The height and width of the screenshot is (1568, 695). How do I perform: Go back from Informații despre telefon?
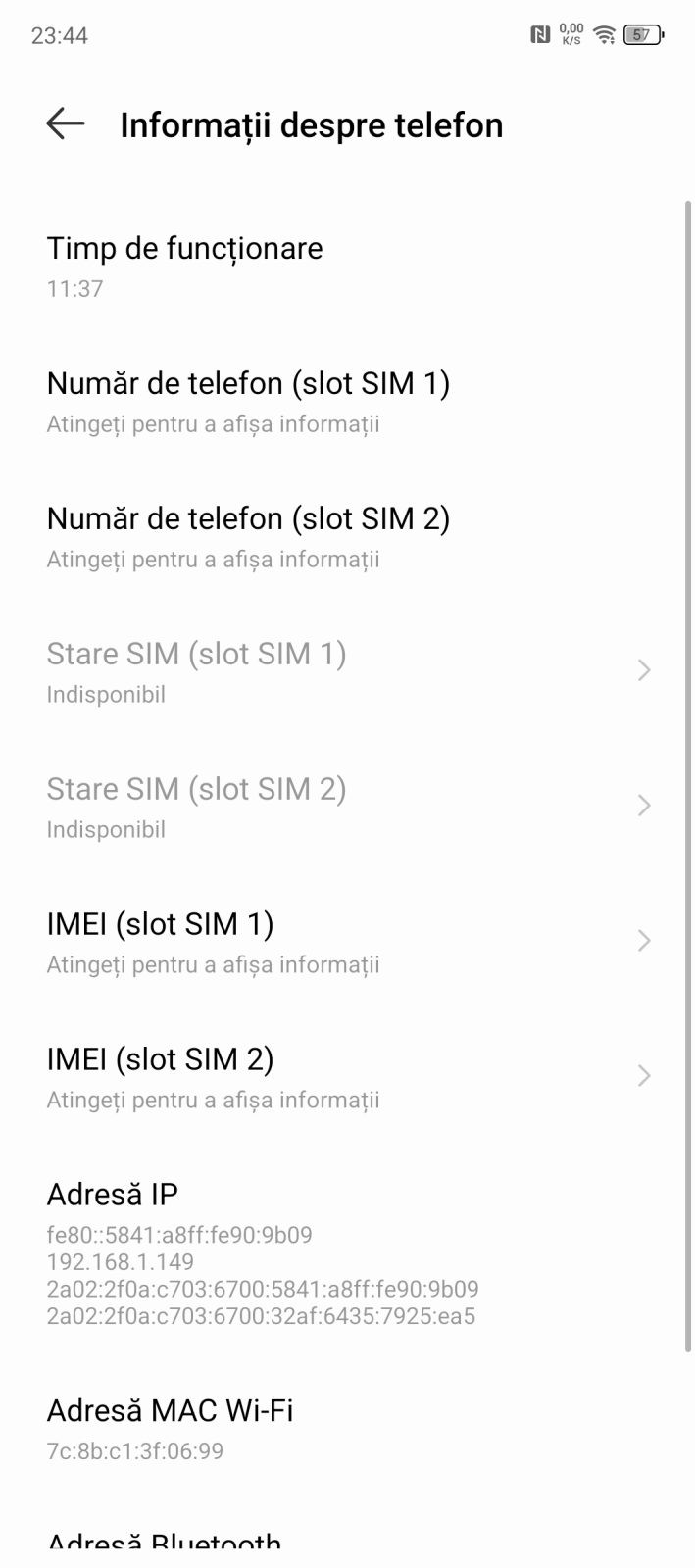pyautogui.click(x=66, y=124)
